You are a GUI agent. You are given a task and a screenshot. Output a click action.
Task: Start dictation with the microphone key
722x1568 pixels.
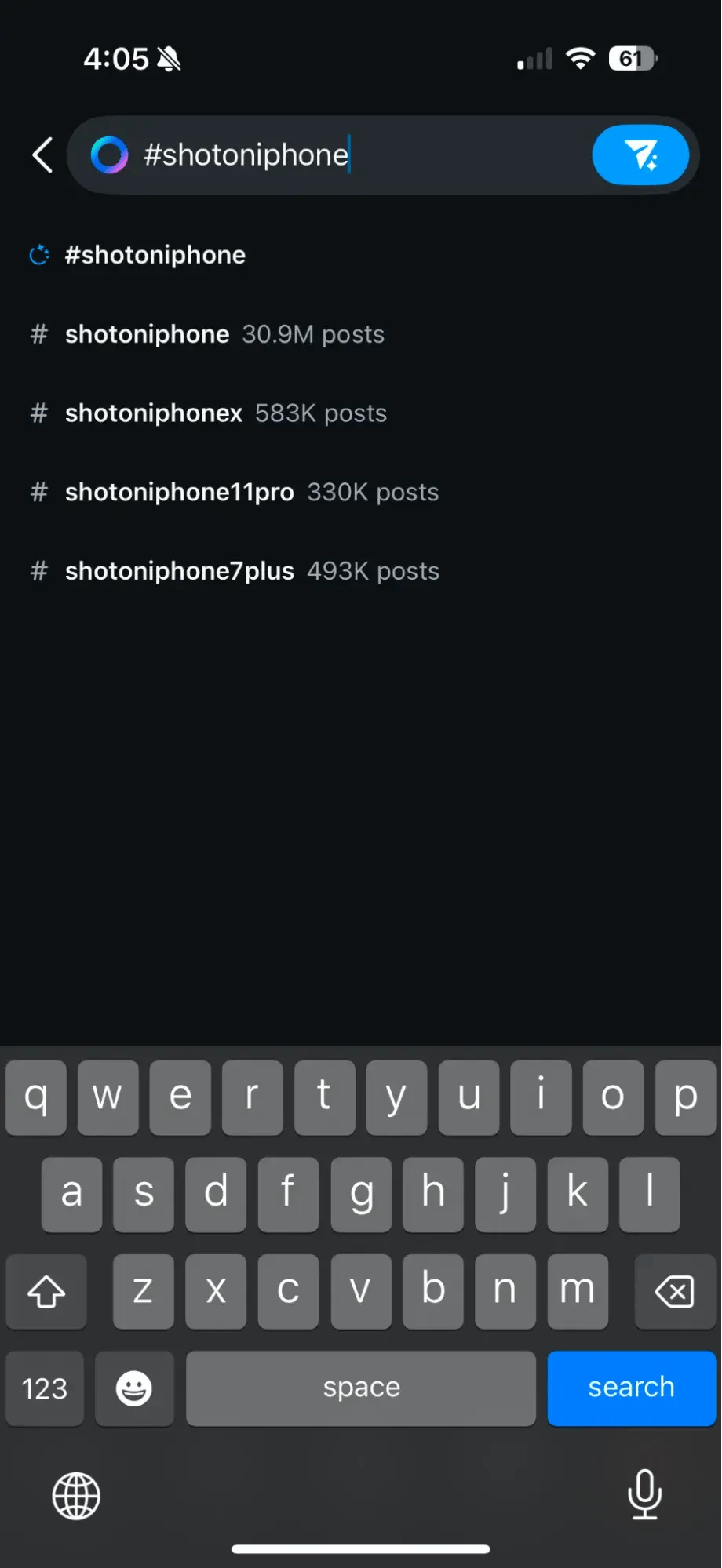pos(644,1494)
